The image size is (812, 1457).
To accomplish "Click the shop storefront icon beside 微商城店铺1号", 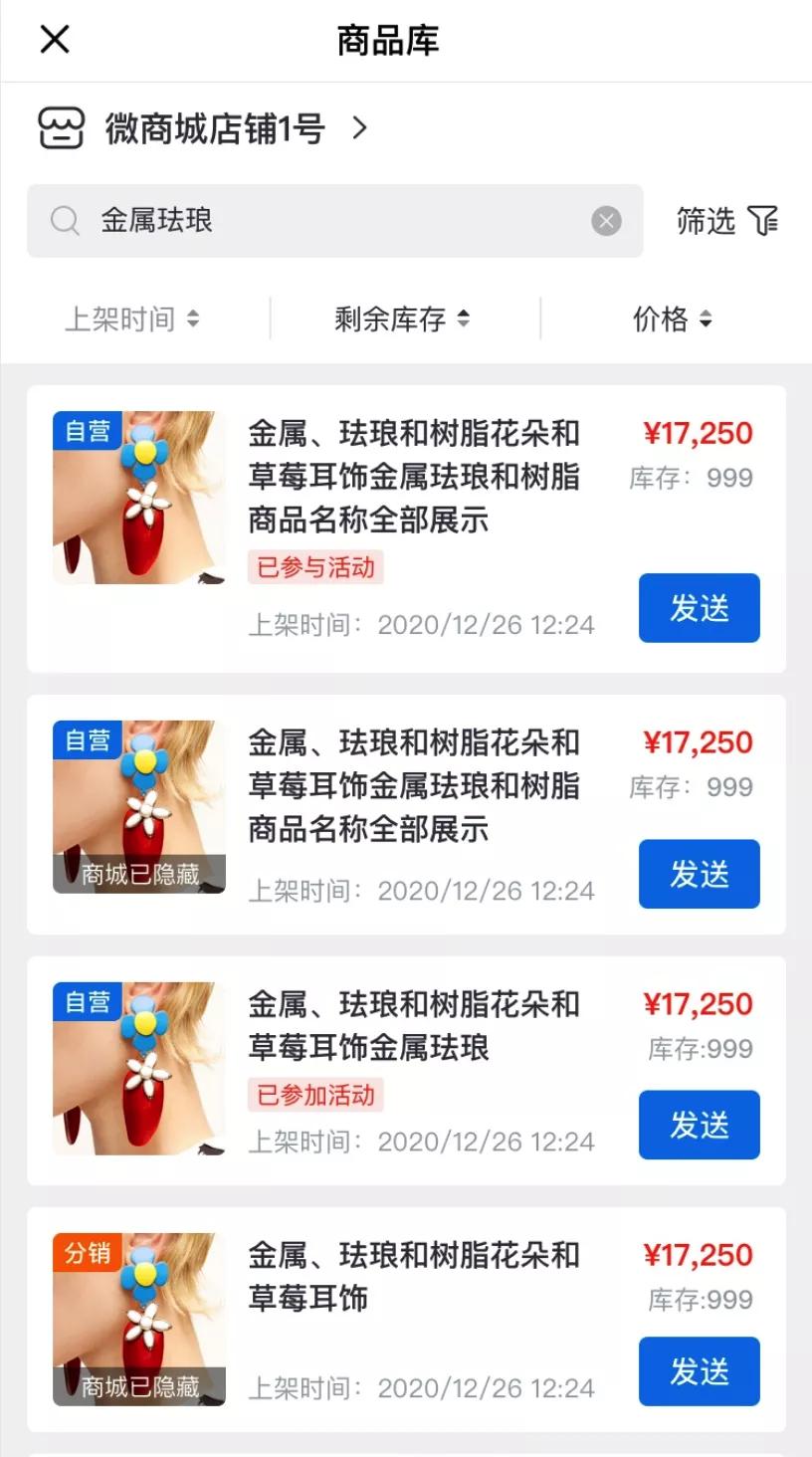I will coord(62,127).
